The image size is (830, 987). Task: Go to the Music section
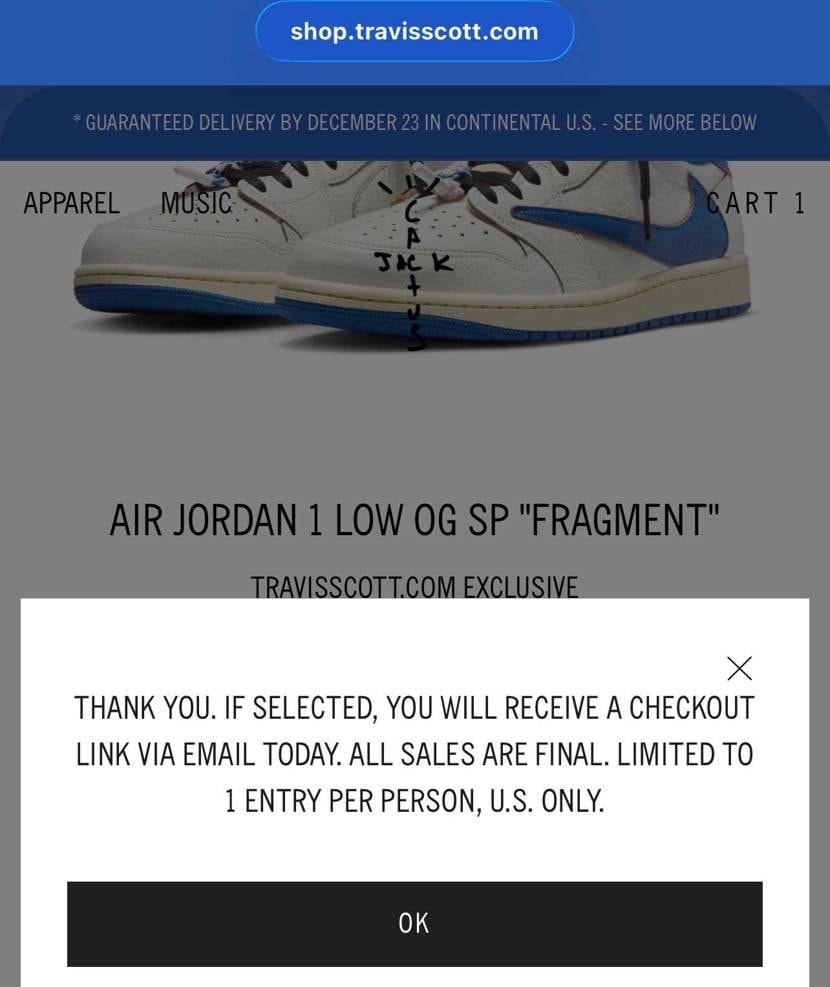coord(196,203)
